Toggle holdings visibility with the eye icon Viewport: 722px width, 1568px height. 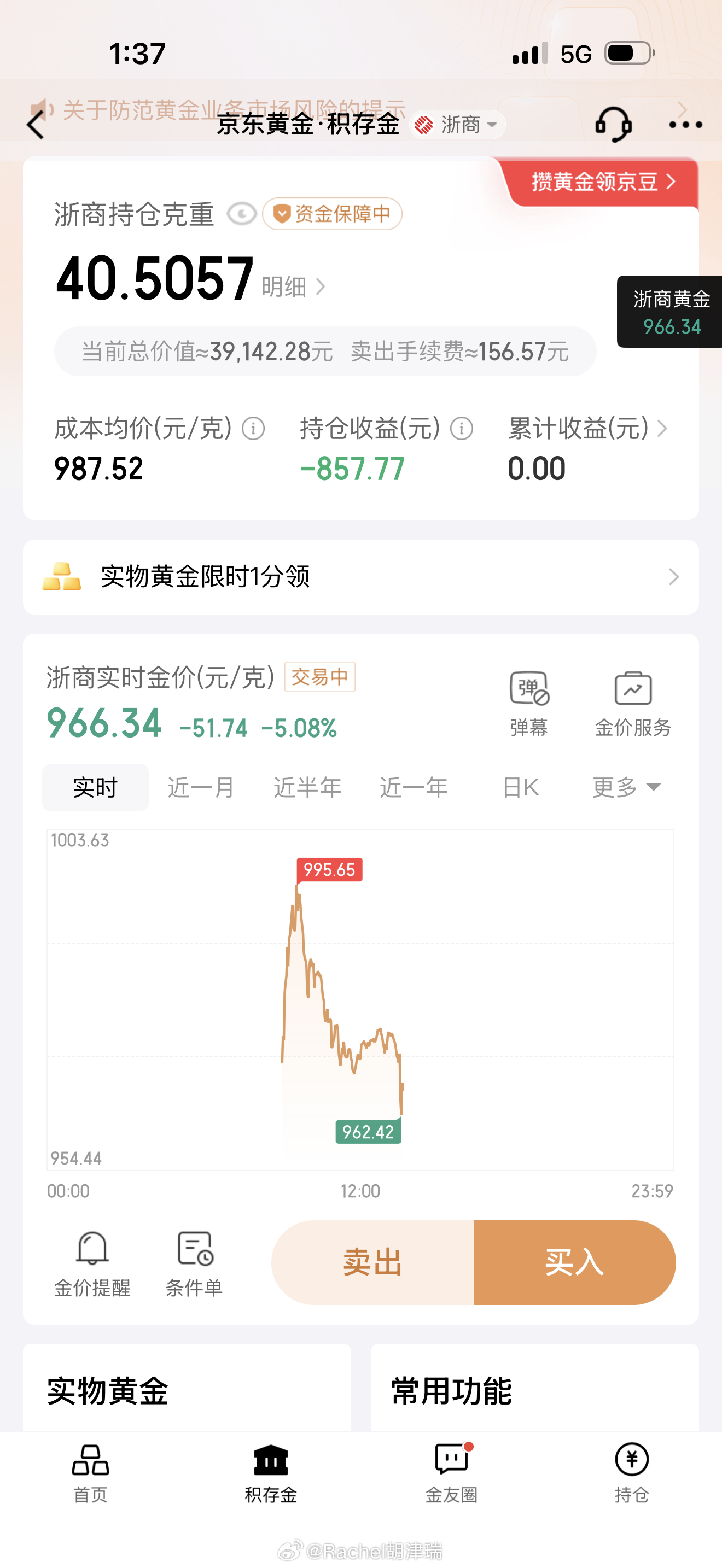pyautogui.click(x=242, y=214)
